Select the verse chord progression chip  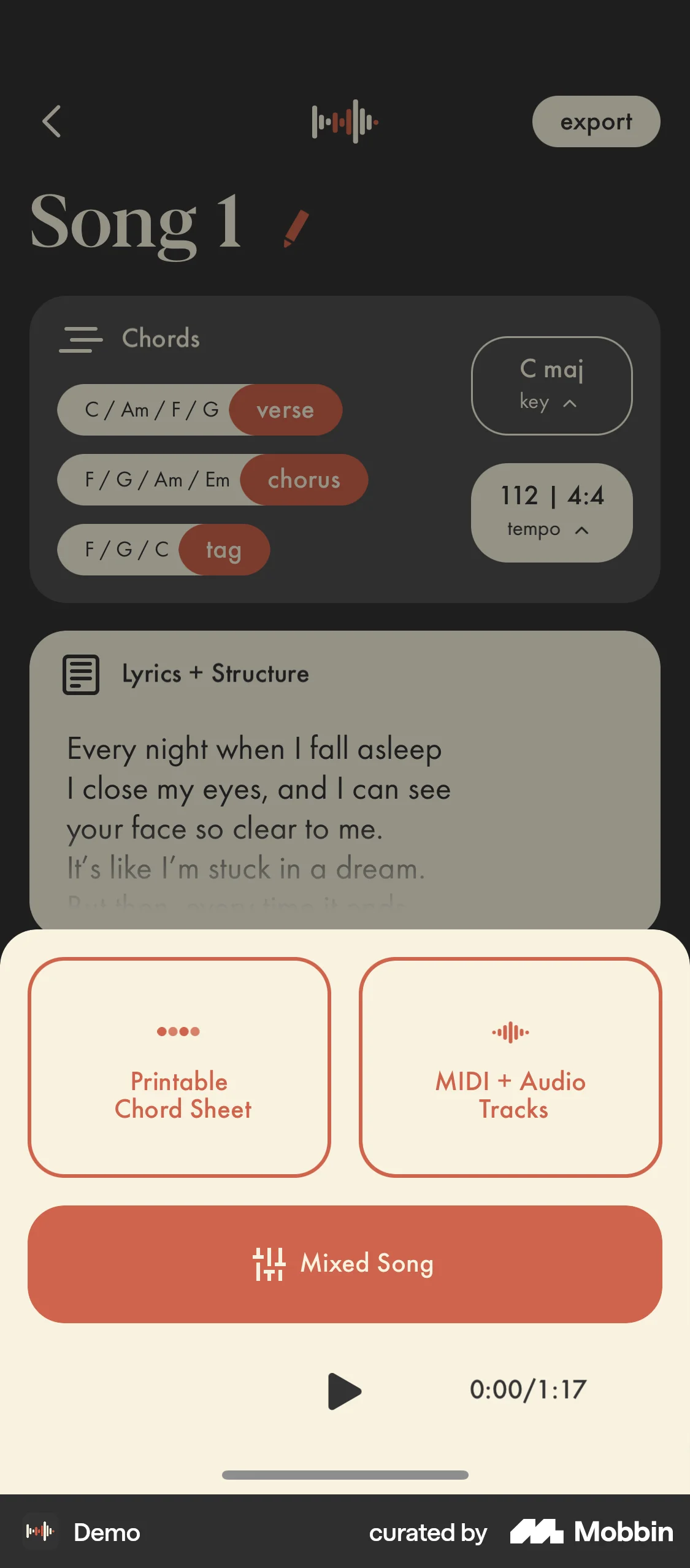point(199,410)
